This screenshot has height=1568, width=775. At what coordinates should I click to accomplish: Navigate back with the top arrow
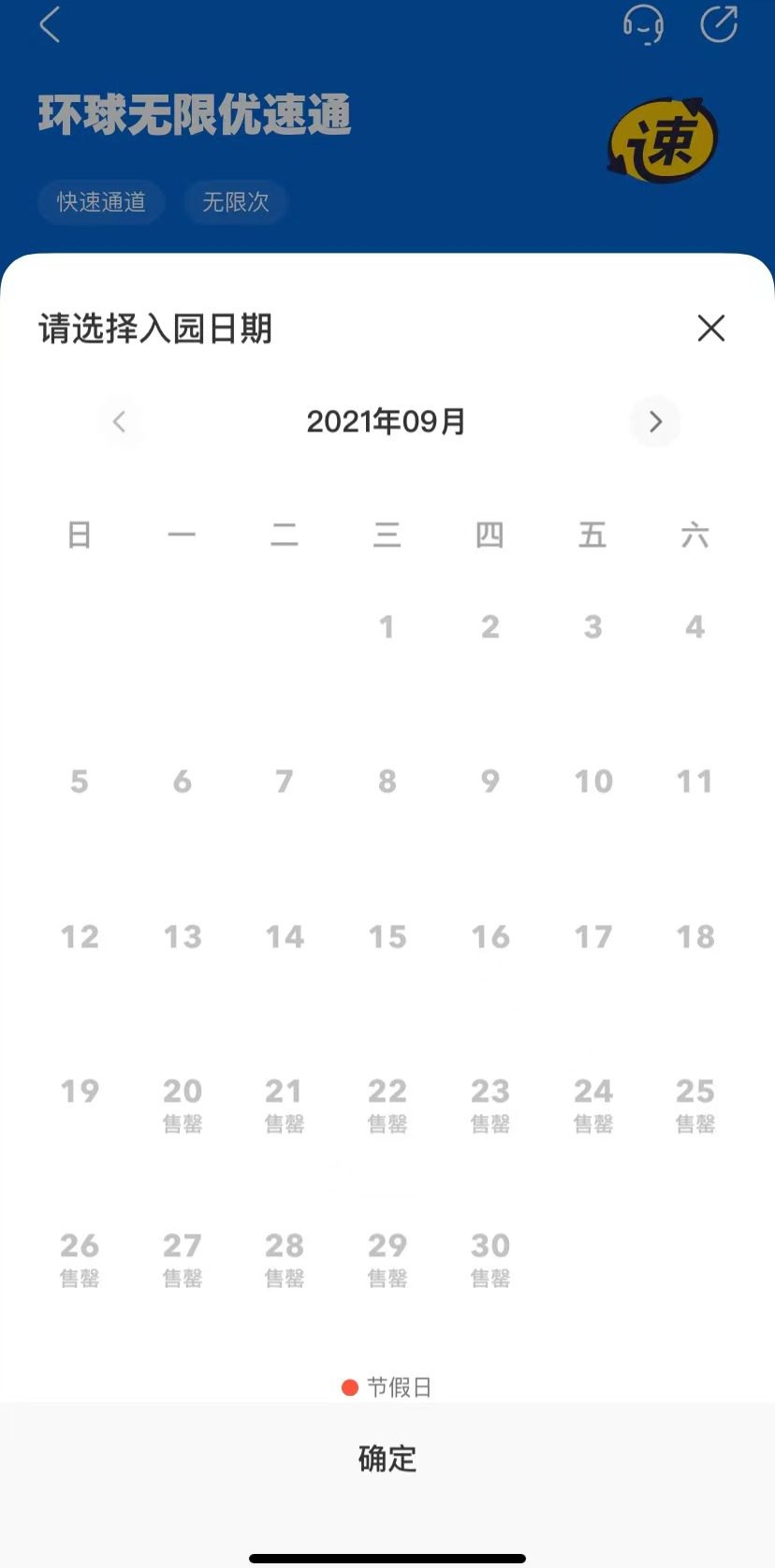pos(51,25)
